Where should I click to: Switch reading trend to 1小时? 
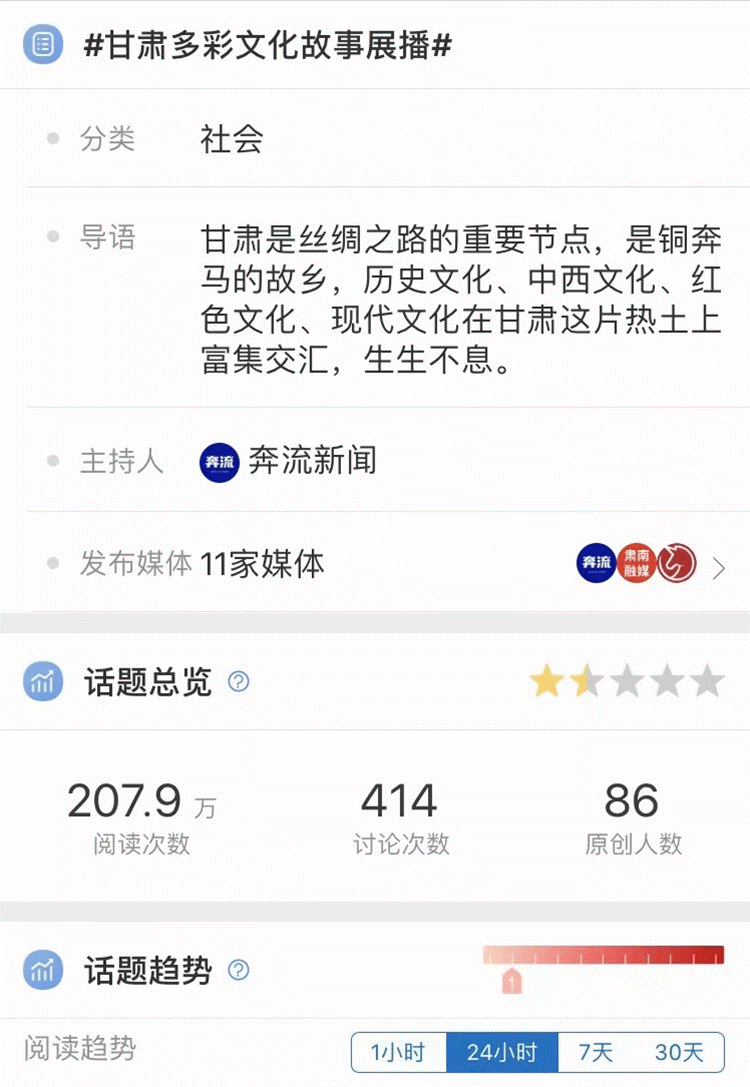tap(398, 1052)
